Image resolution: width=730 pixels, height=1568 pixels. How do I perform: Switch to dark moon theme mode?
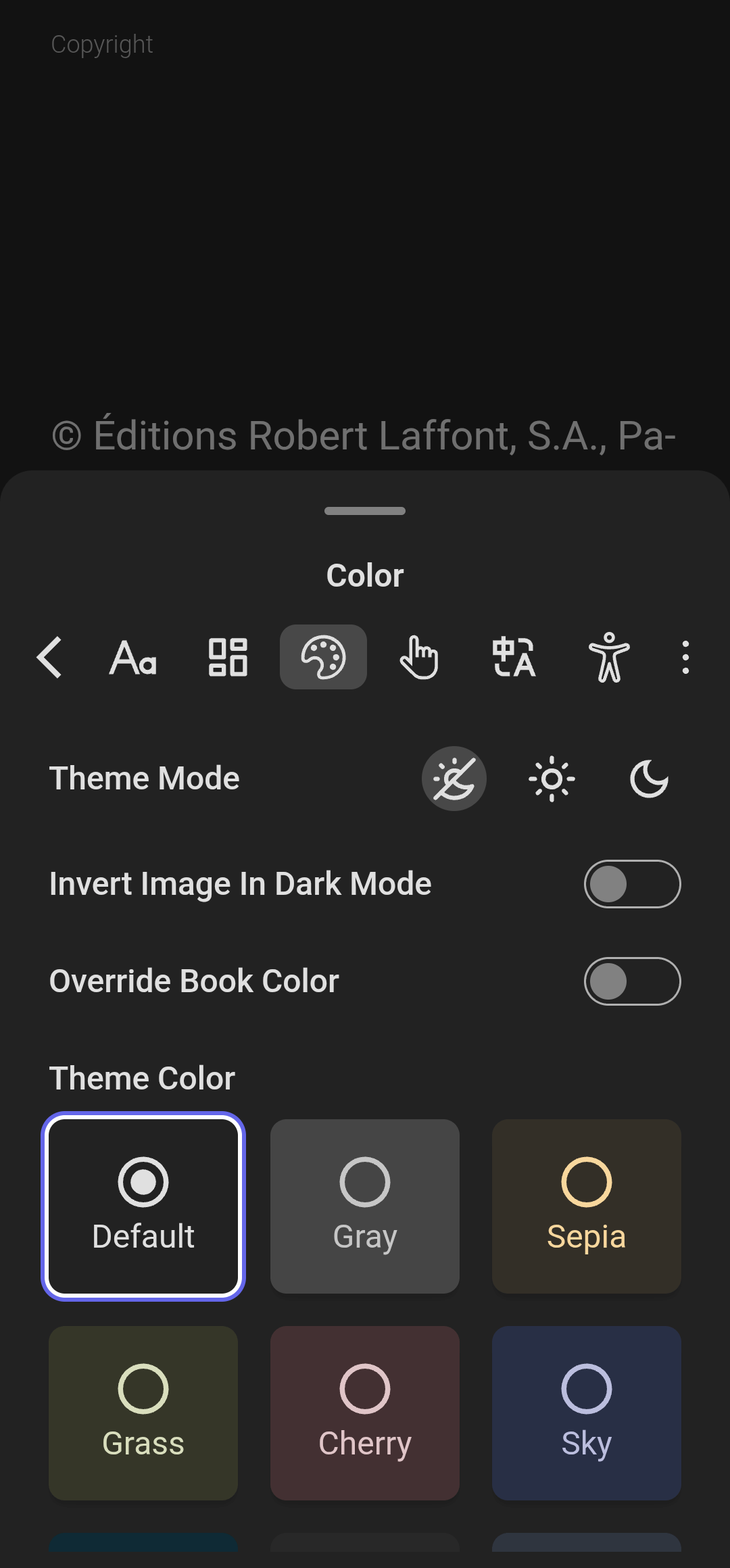tap(649, 779)
